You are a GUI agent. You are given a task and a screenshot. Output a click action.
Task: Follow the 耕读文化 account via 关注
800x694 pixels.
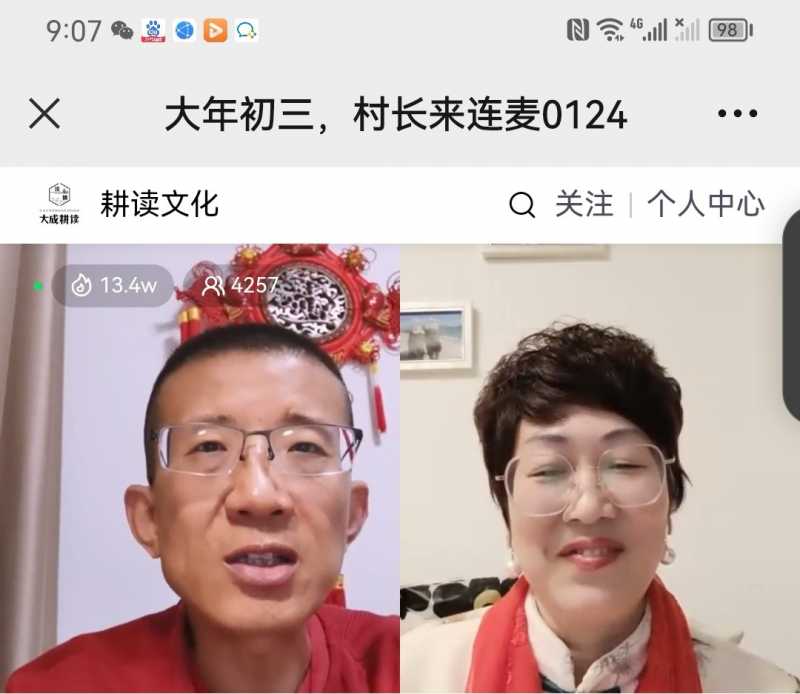pos(584,204)
